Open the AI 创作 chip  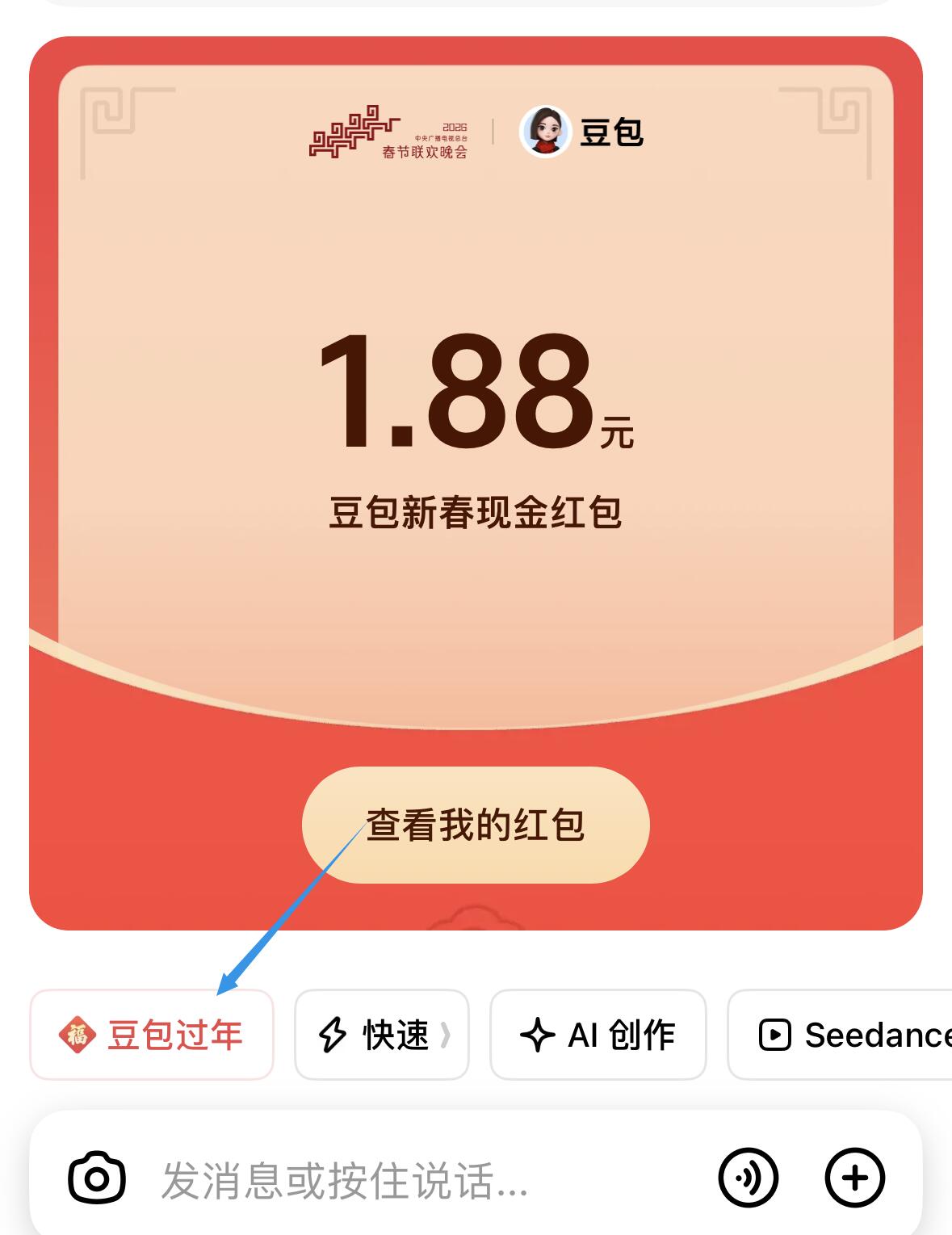[598, 1035]
